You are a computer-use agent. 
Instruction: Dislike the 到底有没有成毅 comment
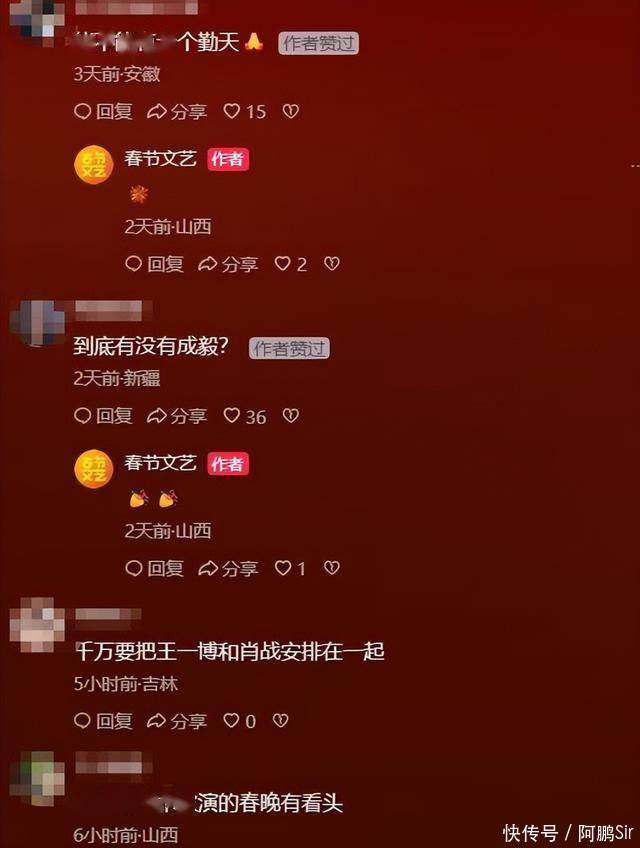pos(291,416)
